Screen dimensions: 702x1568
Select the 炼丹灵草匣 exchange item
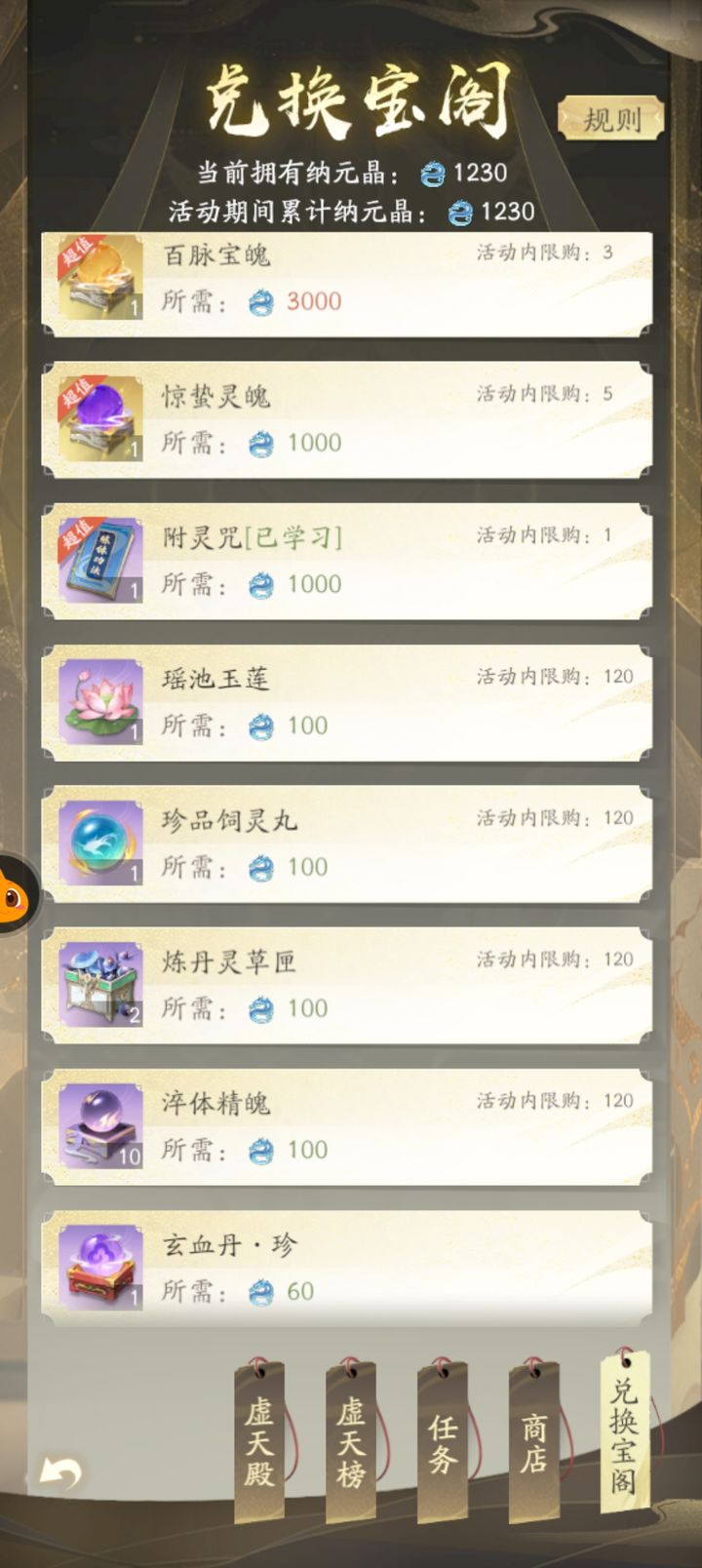[x=347, y=986]
